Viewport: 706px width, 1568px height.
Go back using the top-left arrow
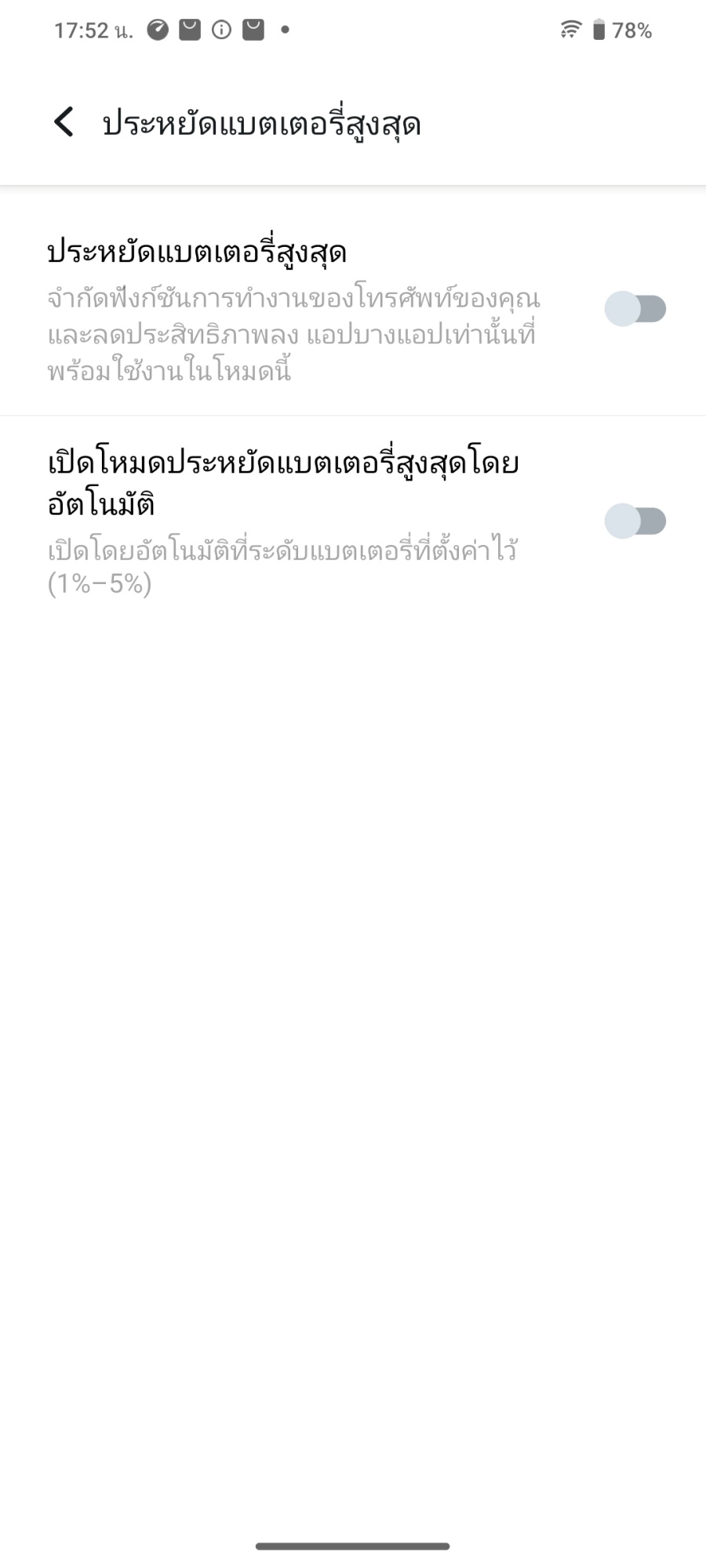click(64, 122)
